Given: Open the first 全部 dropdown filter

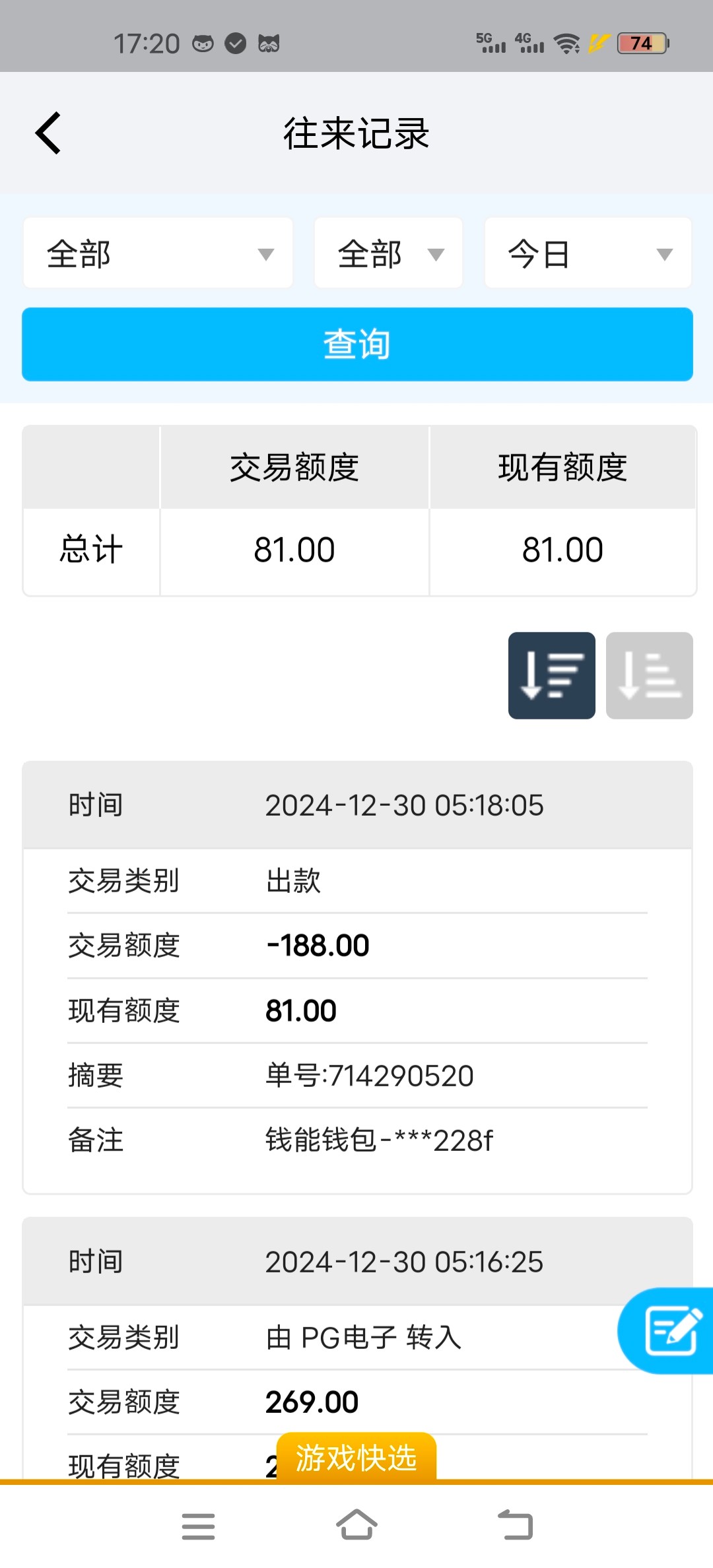Looking at the screenshot, I should [158, 253].
